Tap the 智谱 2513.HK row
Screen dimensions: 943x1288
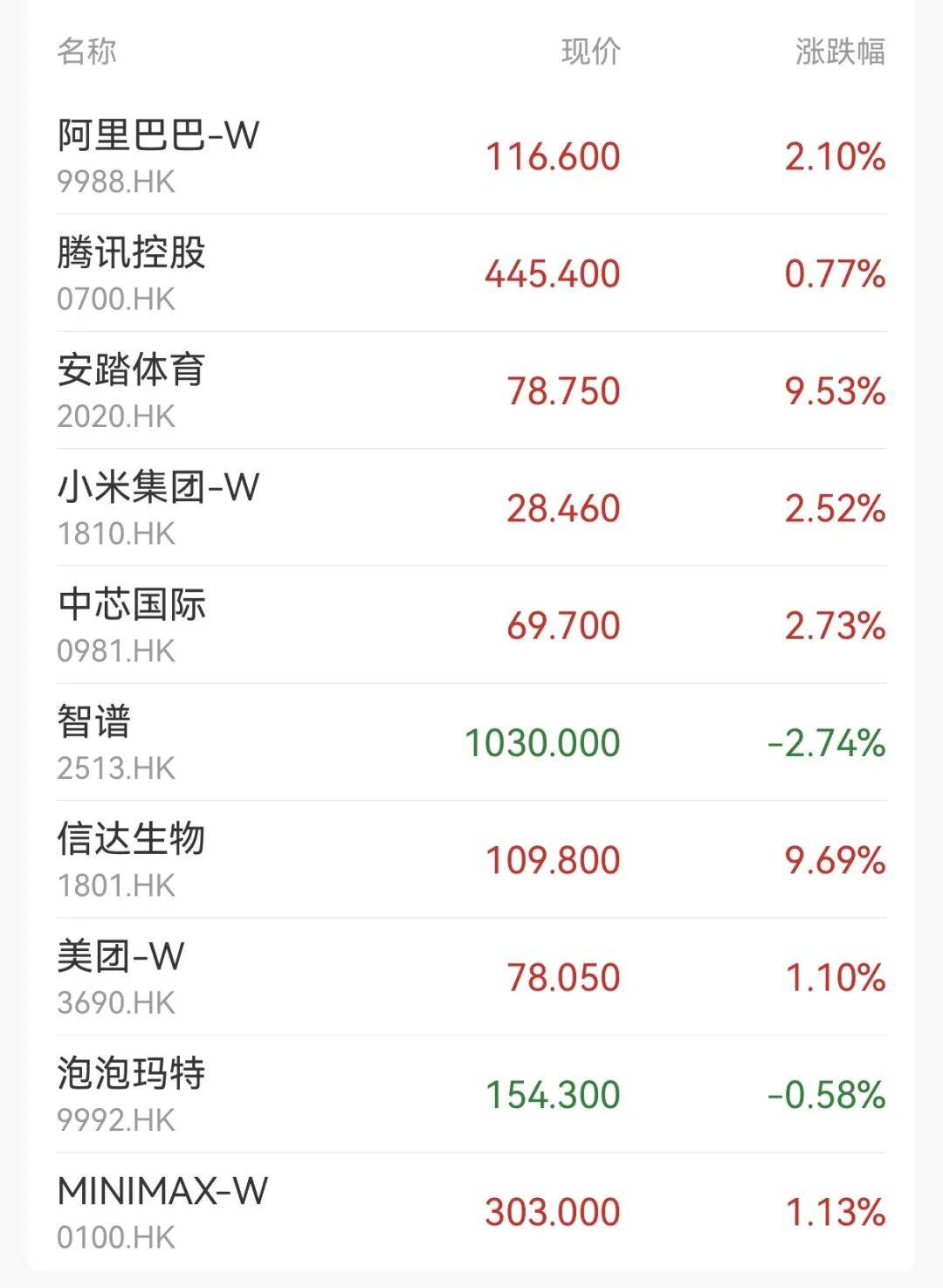(x=471, y=742)
